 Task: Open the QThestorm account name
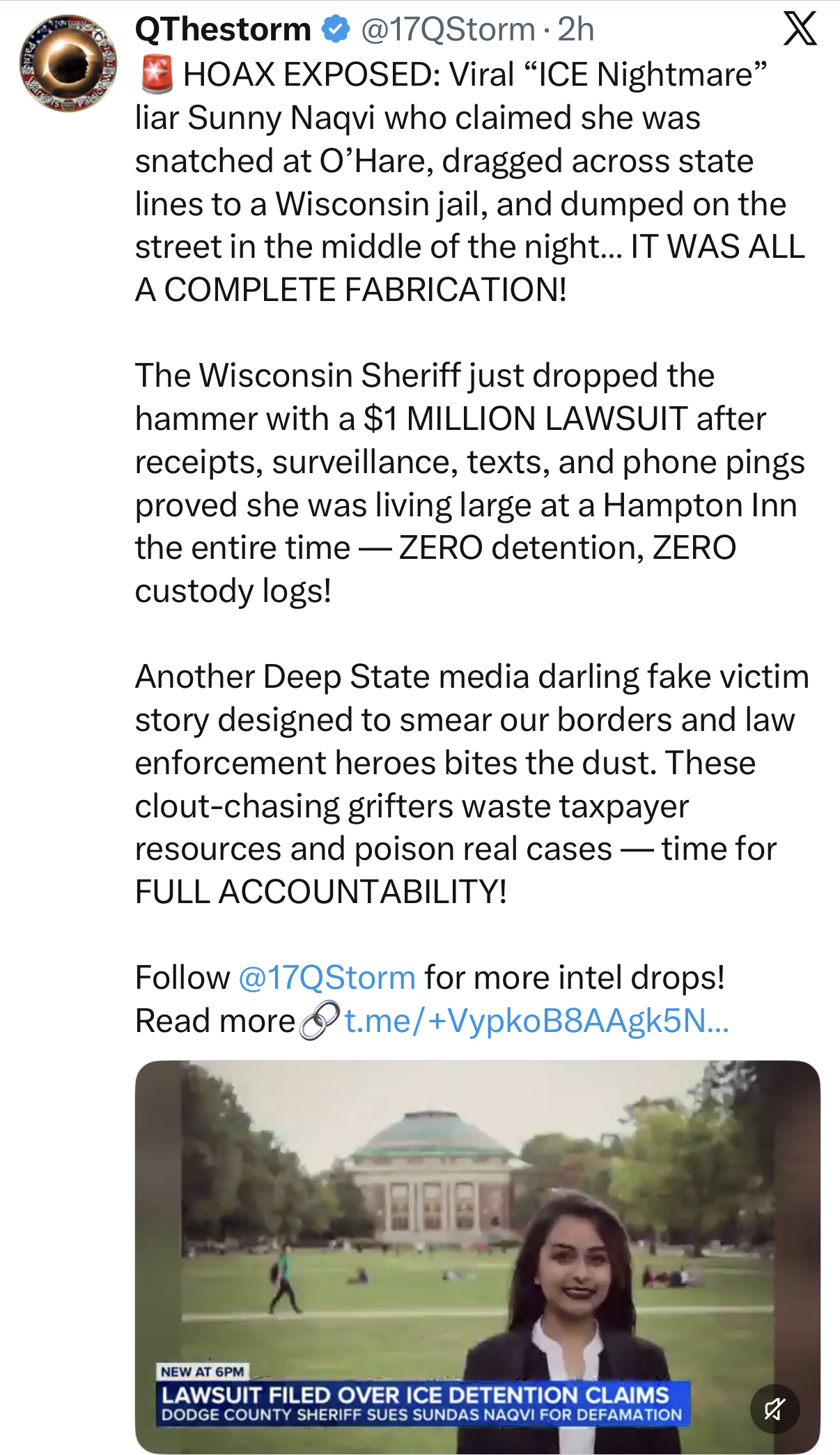[223, 29]
